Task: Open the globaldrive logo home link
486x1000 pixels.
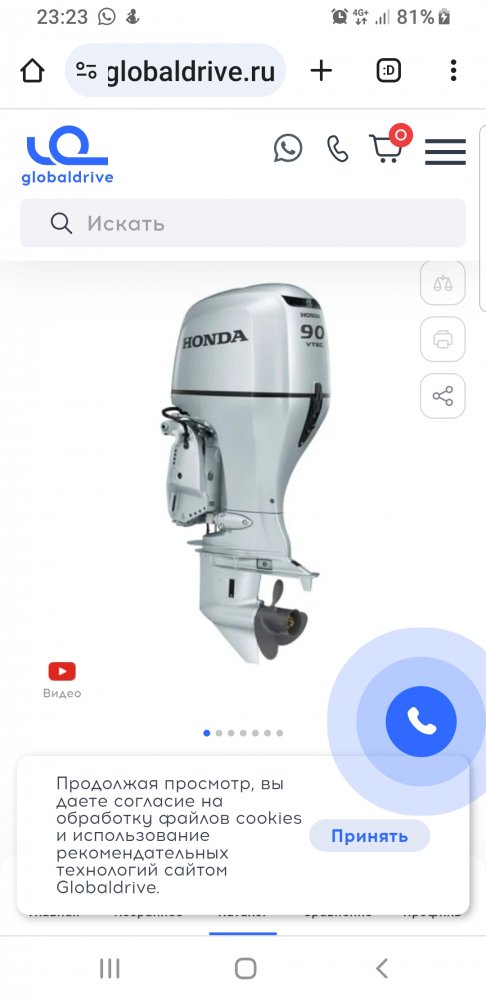Action: (x=67, y=155)
